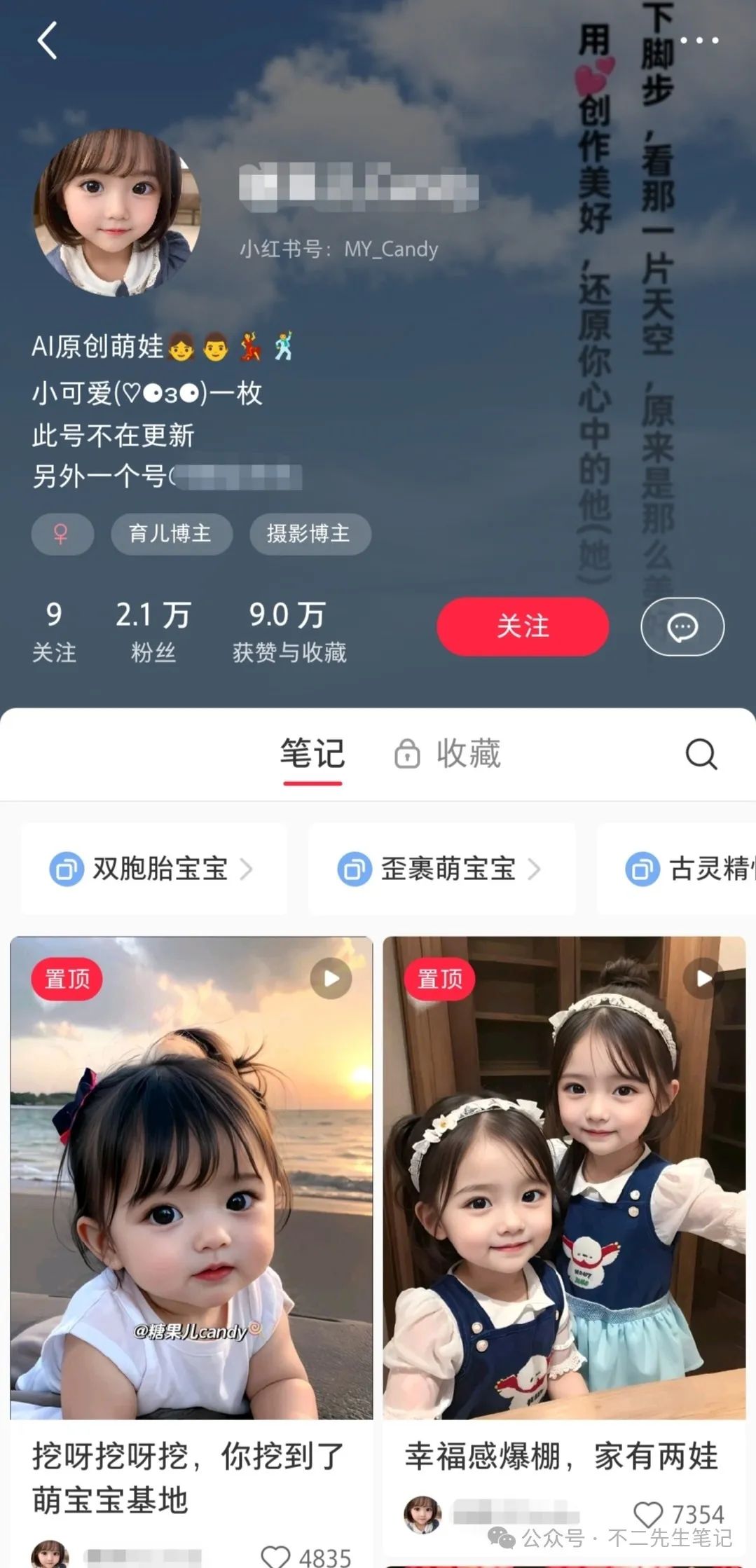Viewport: 756px width, 1568px height.
Task: View the 粉丝 followers list
Action: 153,631
